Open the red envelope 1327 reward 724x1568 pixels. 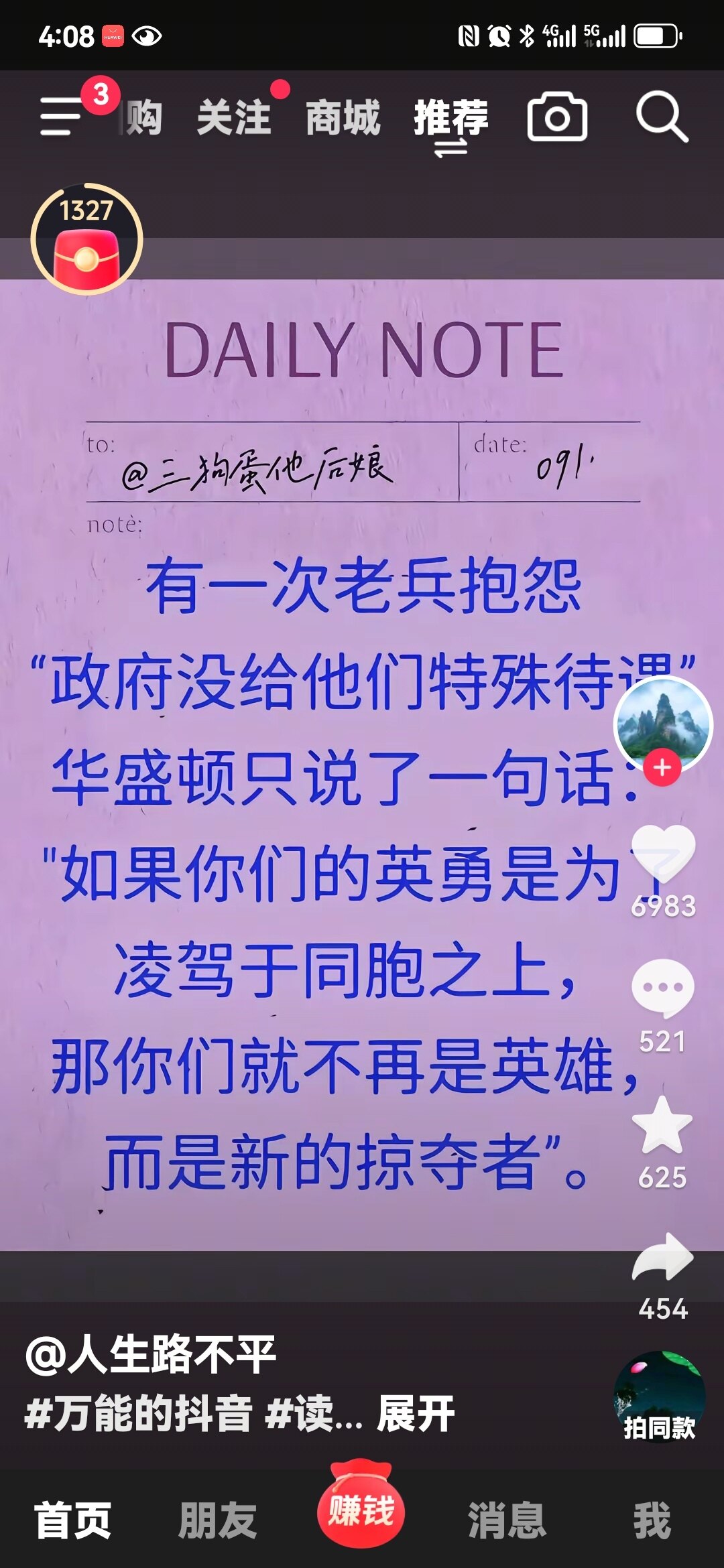(x=86, y=240)
